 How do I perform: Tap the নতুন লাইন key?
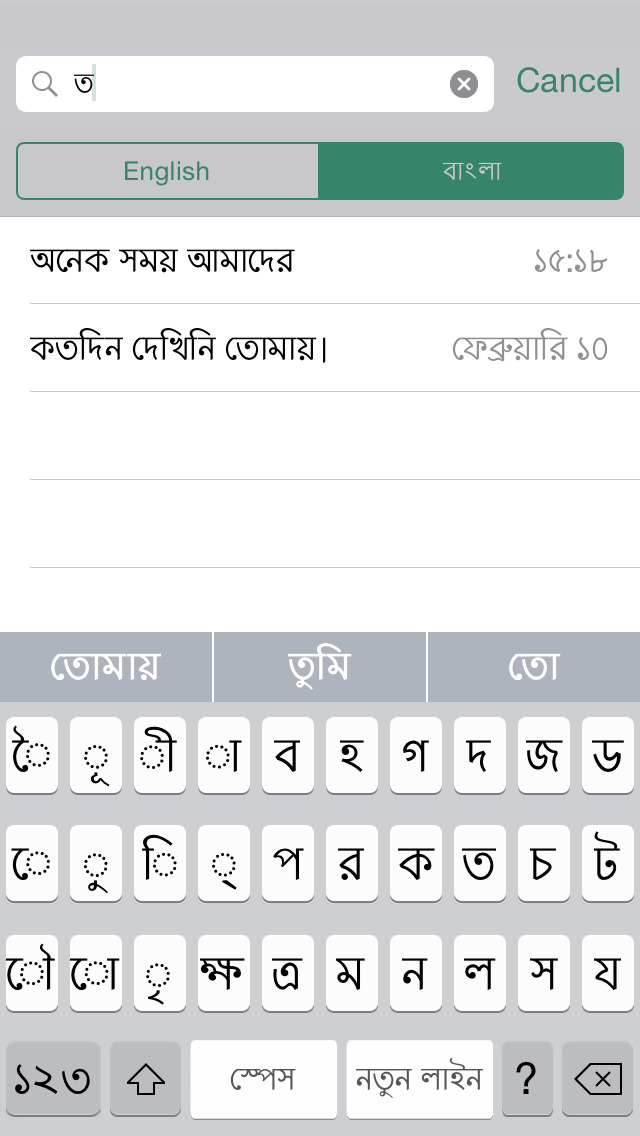419,1079
